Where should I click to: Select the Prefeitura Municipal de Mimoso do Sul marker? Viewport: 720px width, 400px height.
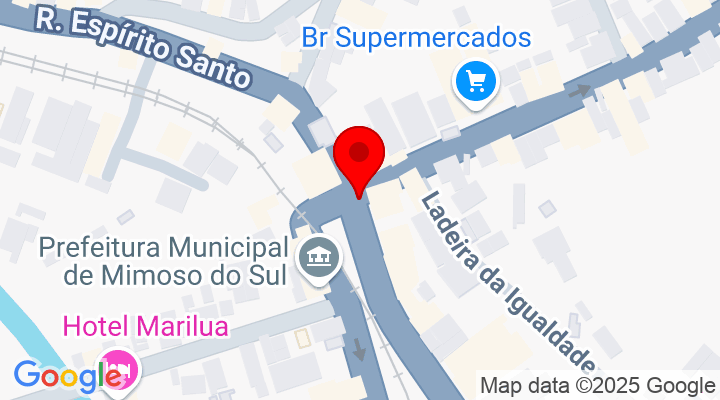[x=321, y=257]
